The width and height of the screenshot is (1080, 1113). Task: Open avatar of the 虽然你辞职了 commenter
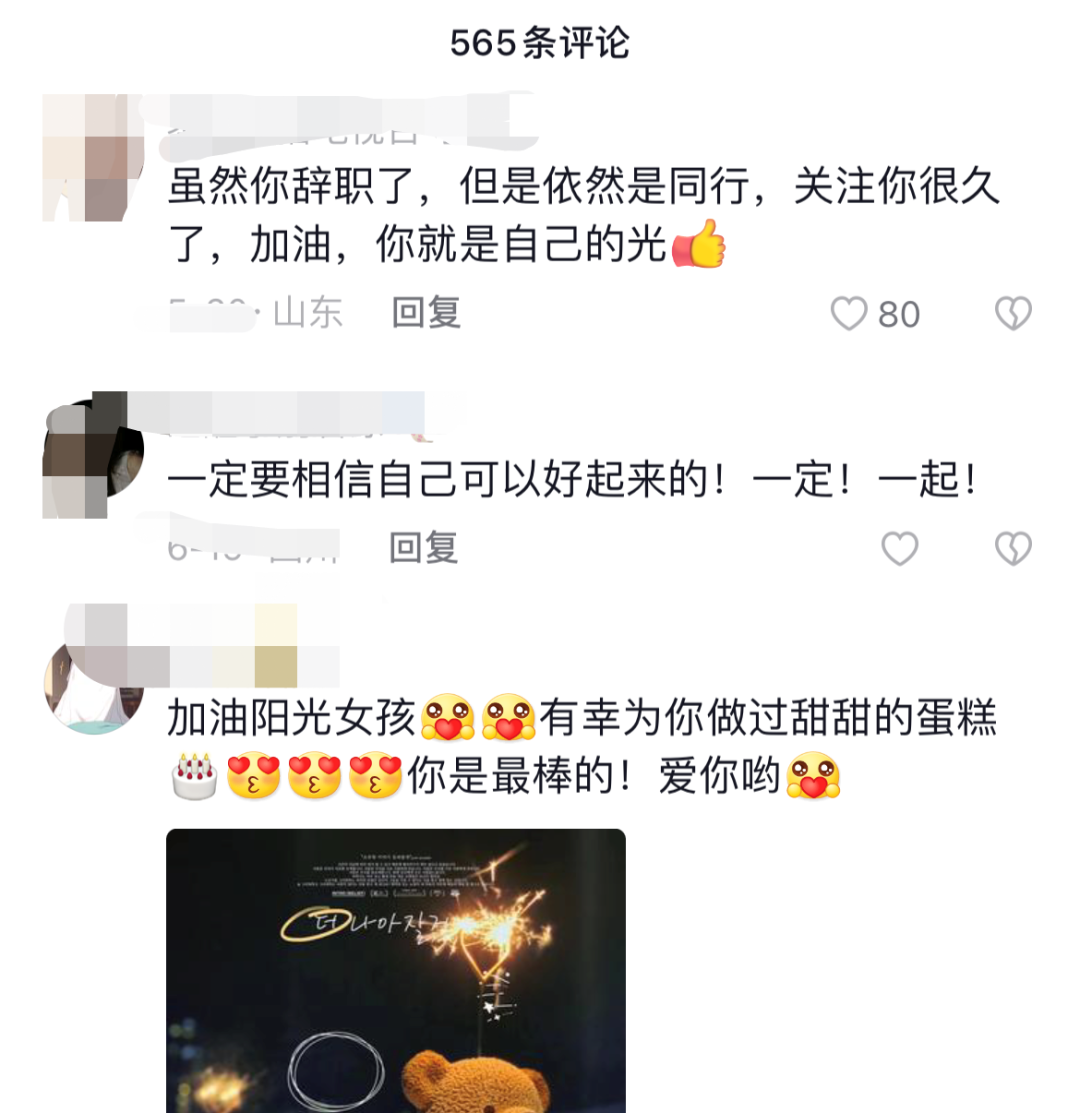pyautogui.click(x=93, y=157)
